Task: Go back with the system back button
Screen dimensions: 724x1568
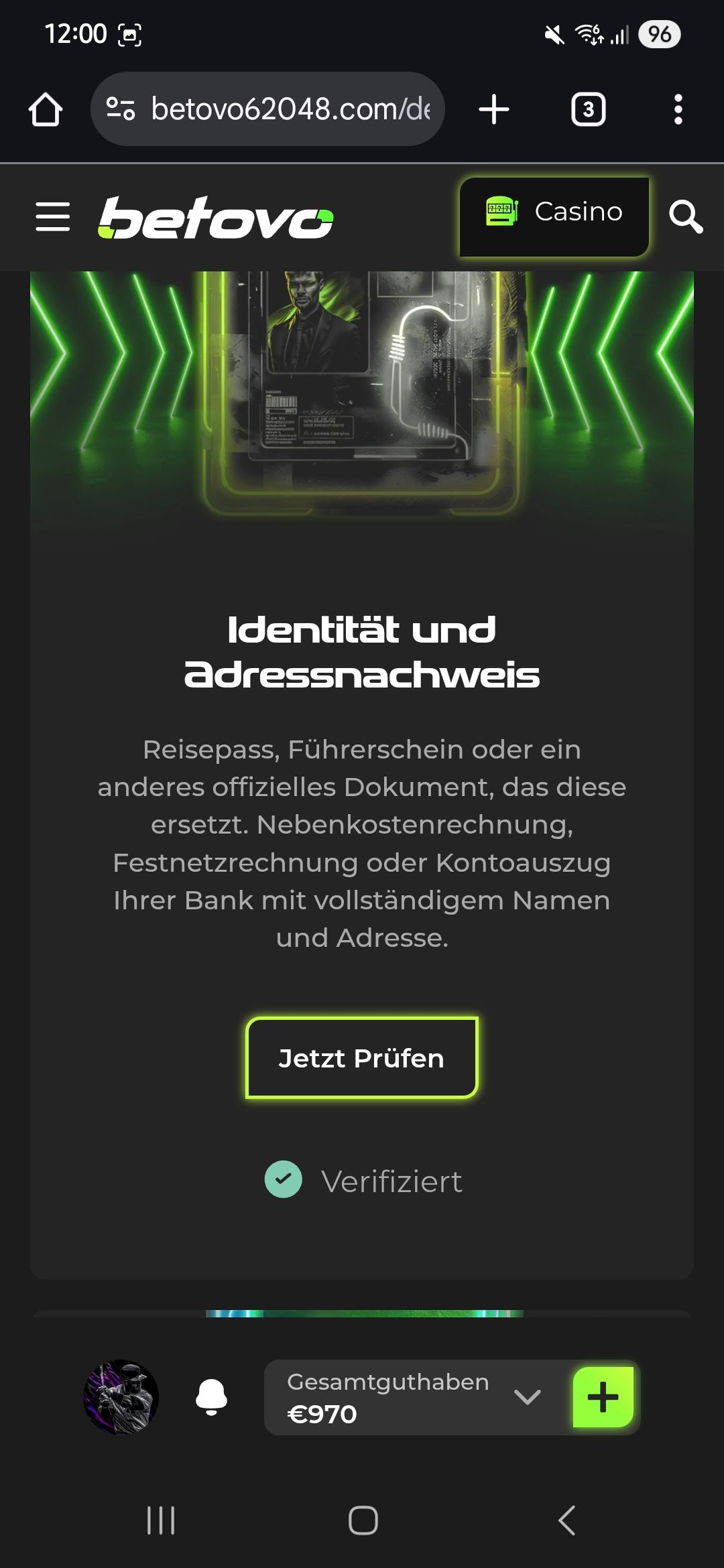Action: (x=566, y=1520)
